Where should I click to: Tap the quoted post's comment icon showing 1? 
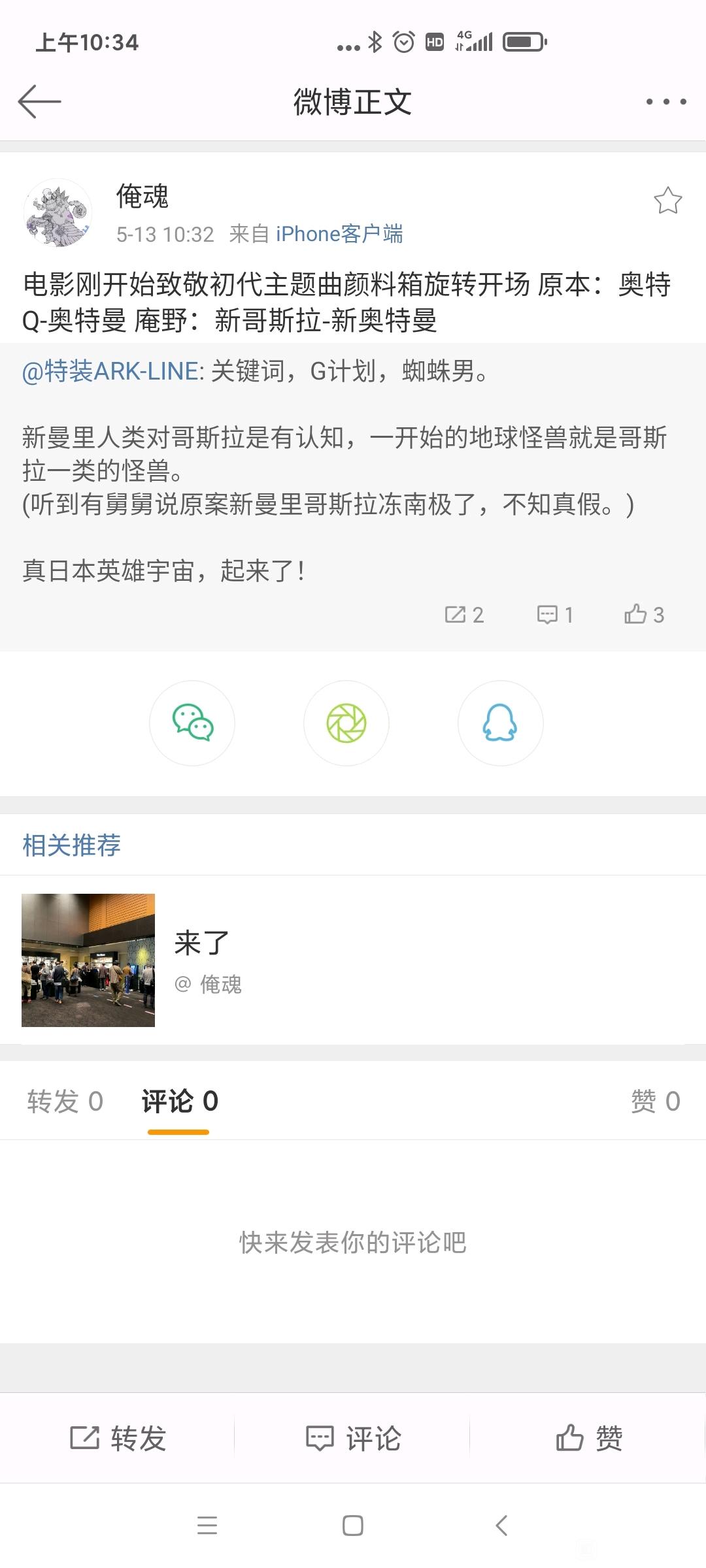click(x=555, y=615)
